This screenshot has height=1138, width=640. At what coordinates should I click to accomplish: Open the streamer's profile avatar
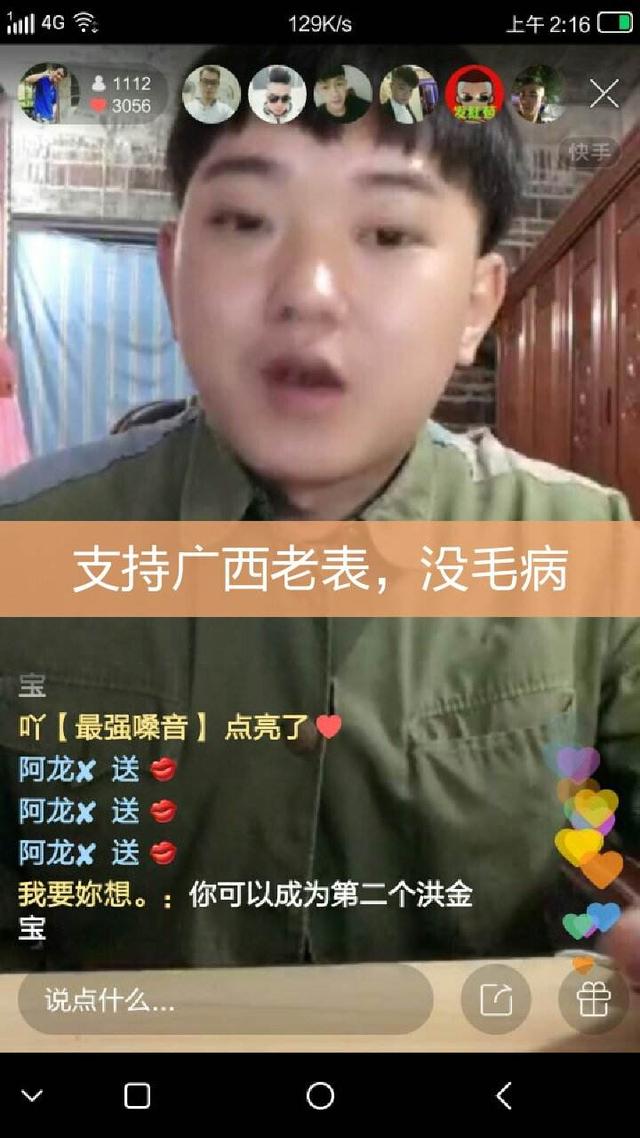(x=48, y=93)
